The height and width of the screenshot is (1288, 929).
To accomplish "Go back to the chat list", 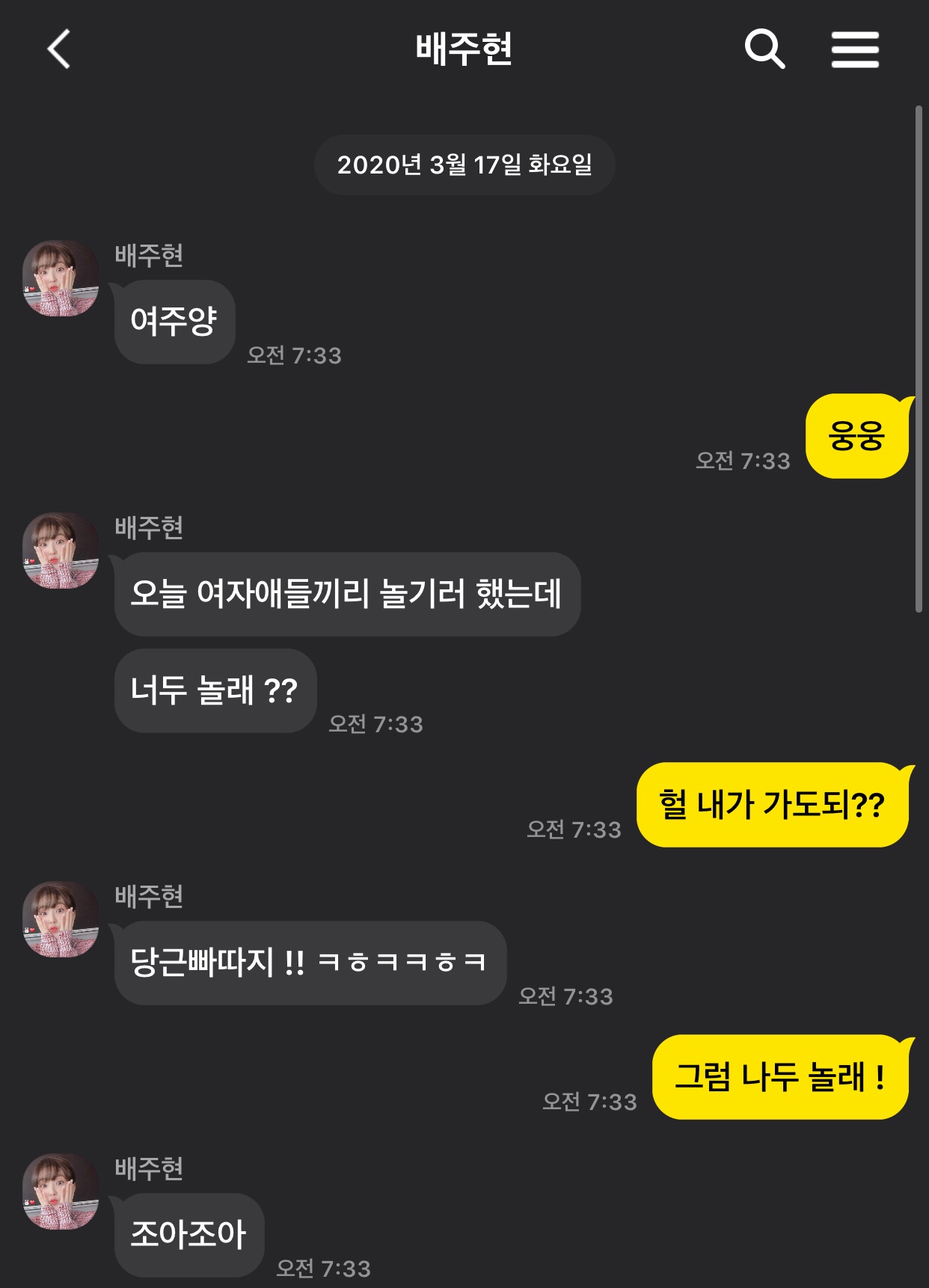I will point(59,49).
